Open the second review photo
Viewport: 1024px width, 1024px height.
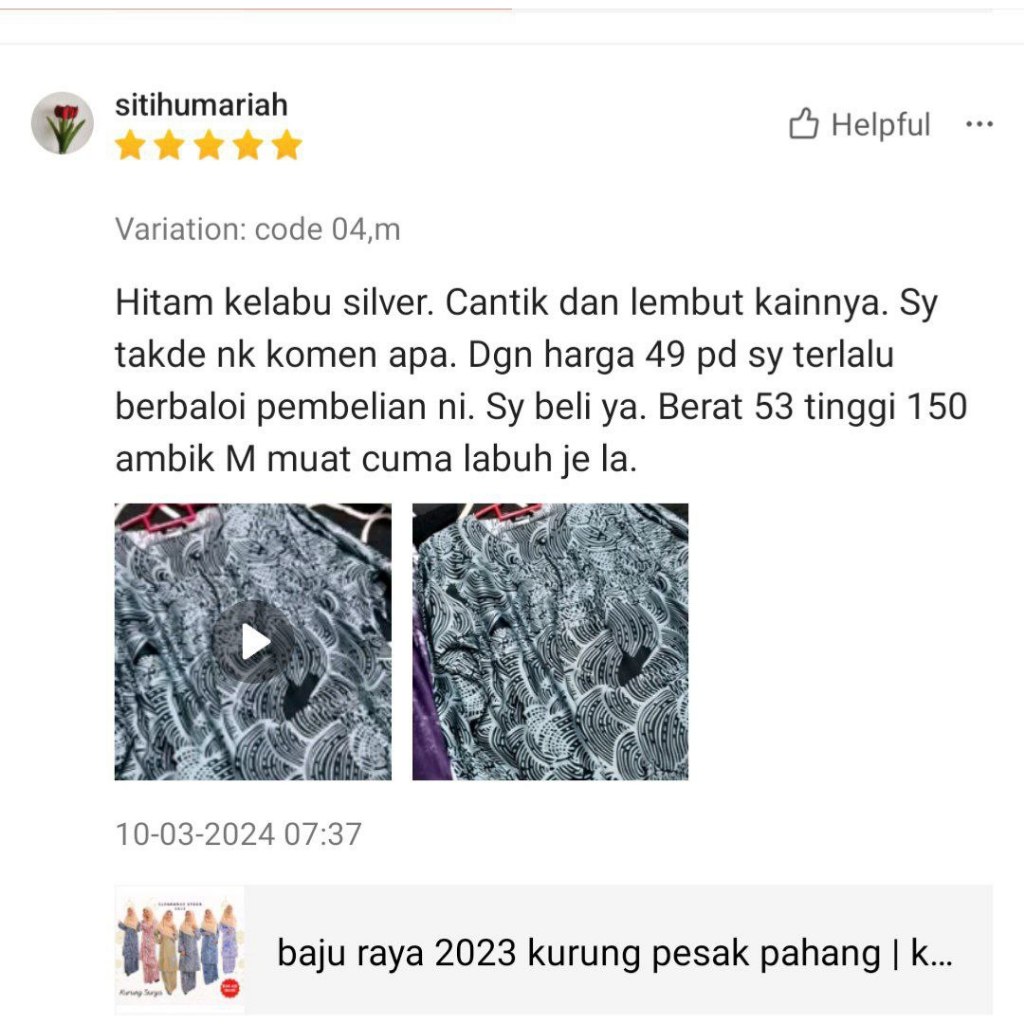tap(550, 641)
